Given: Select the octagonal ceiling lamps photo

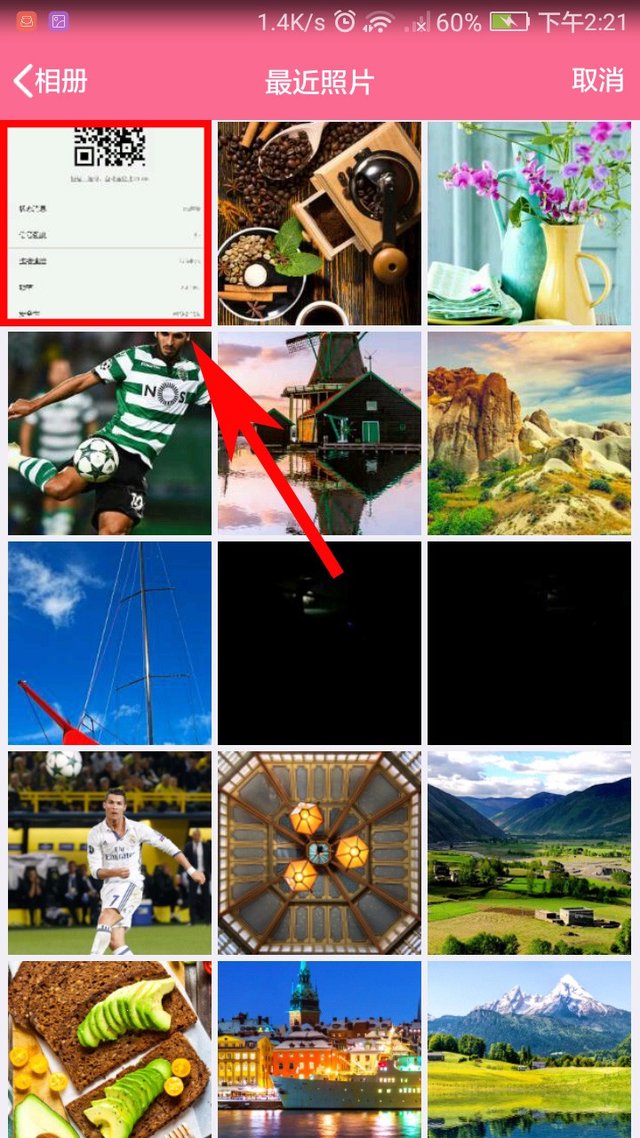Looking at the screenshot, I should [x=319, y=853].
